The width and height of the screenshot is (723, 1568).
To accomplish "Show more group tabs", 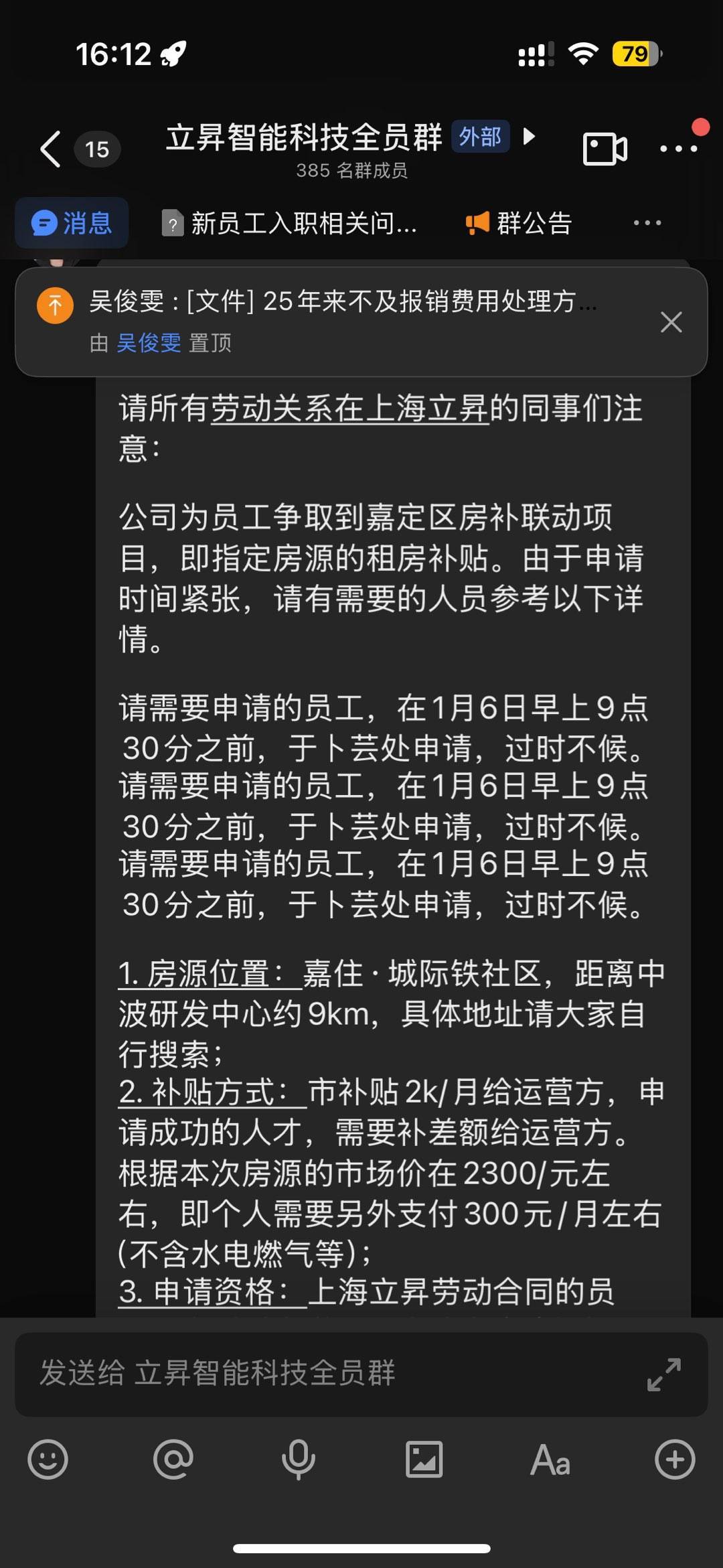I will [x=647, y=223].
